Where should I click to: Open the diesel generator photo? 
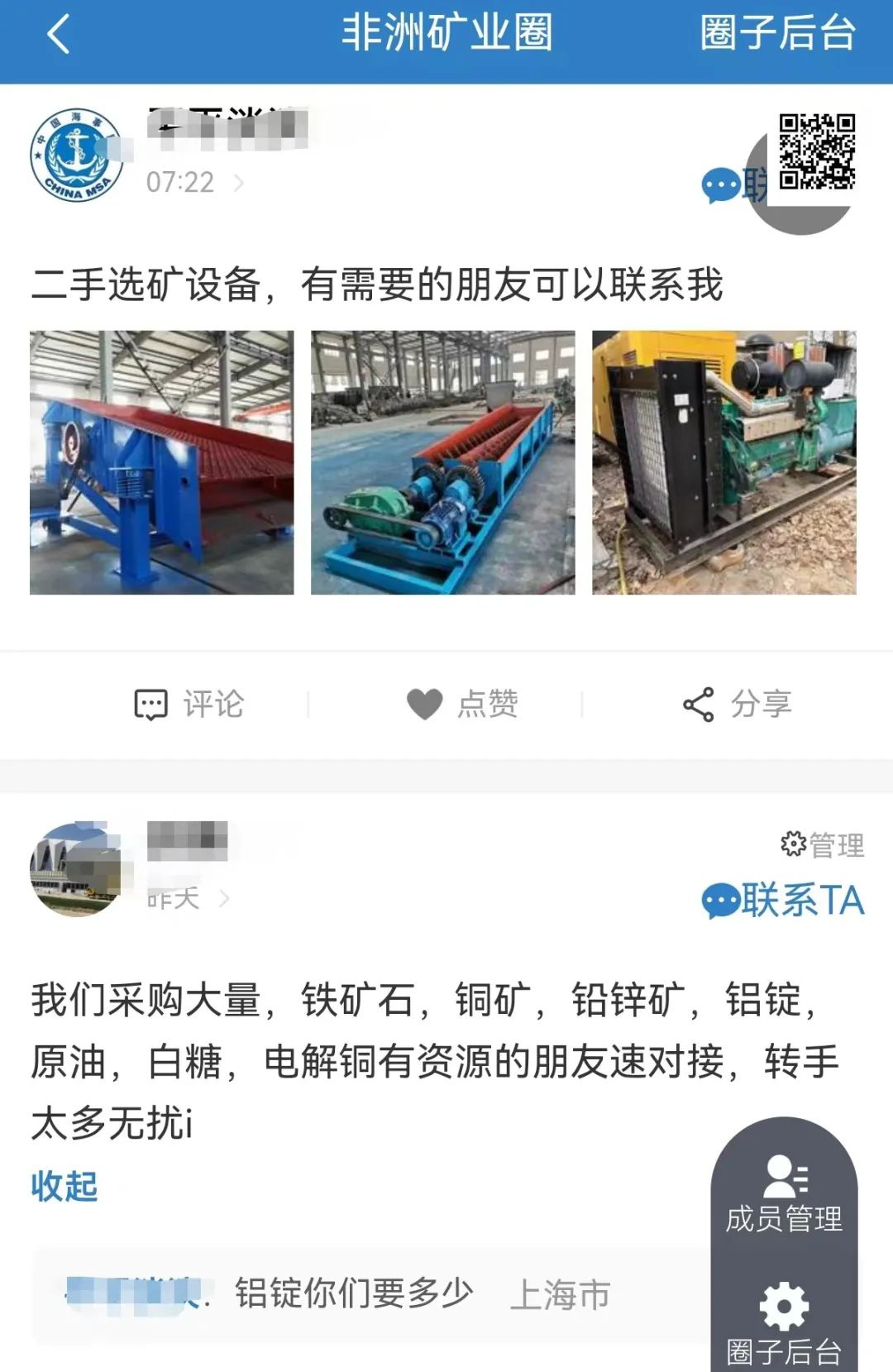pyautogui.click(x=723, y=462)
